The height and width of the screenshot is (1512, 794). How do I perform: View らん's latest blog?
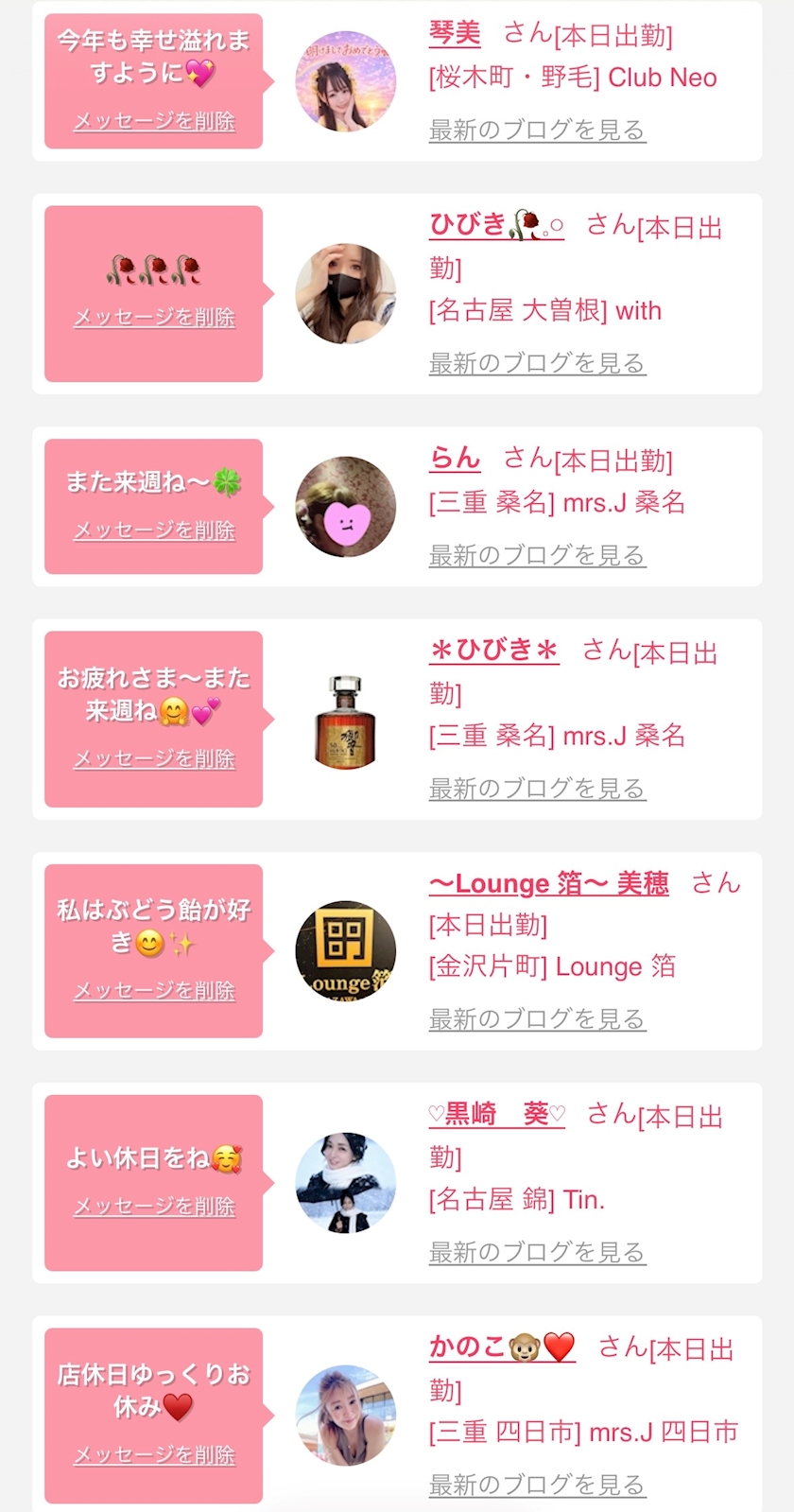(x=536, y=555)
